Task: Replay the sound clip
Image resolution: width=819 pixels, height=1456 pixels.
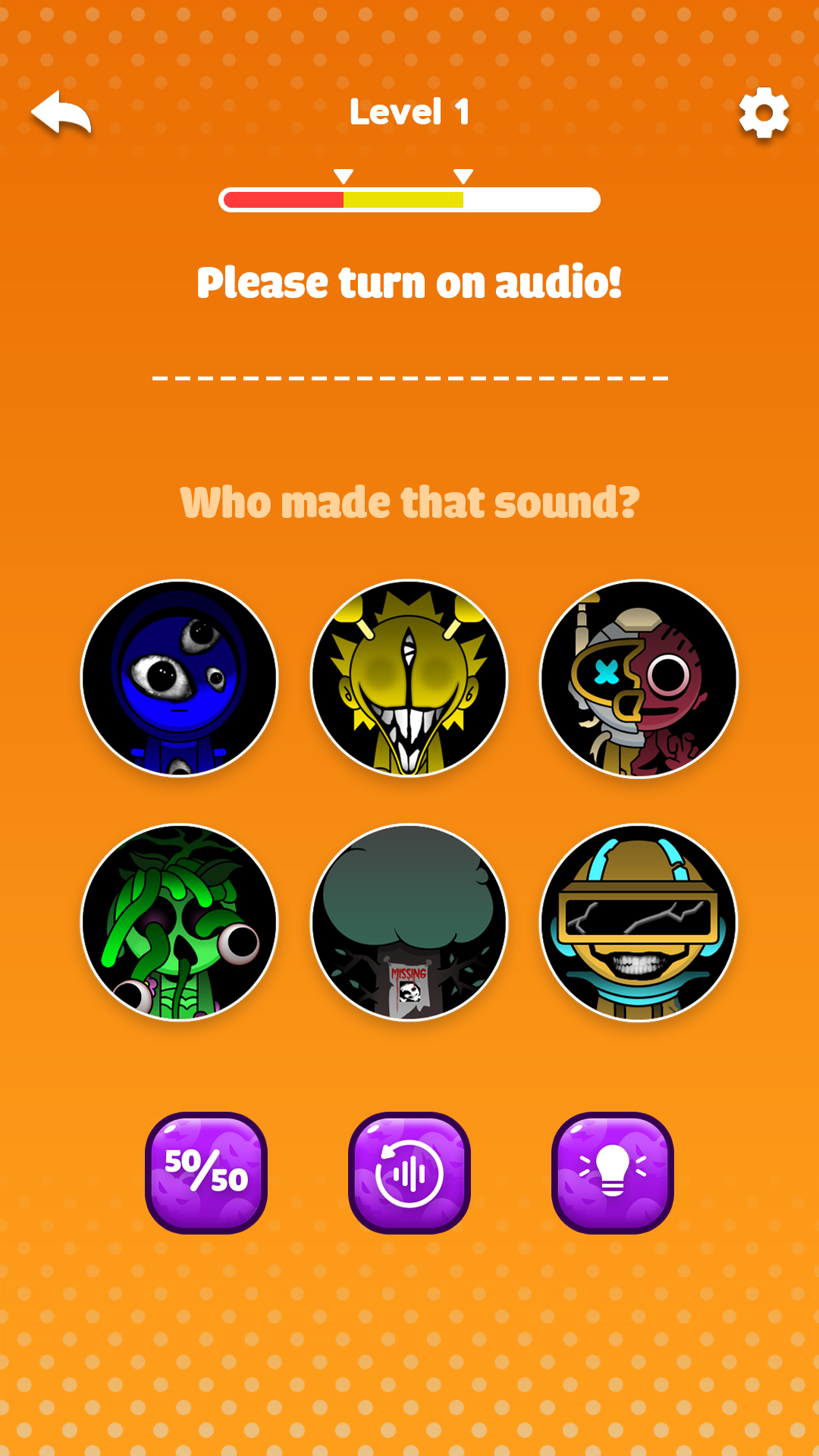Action: pyautogui.click(x=409, y=1172)
